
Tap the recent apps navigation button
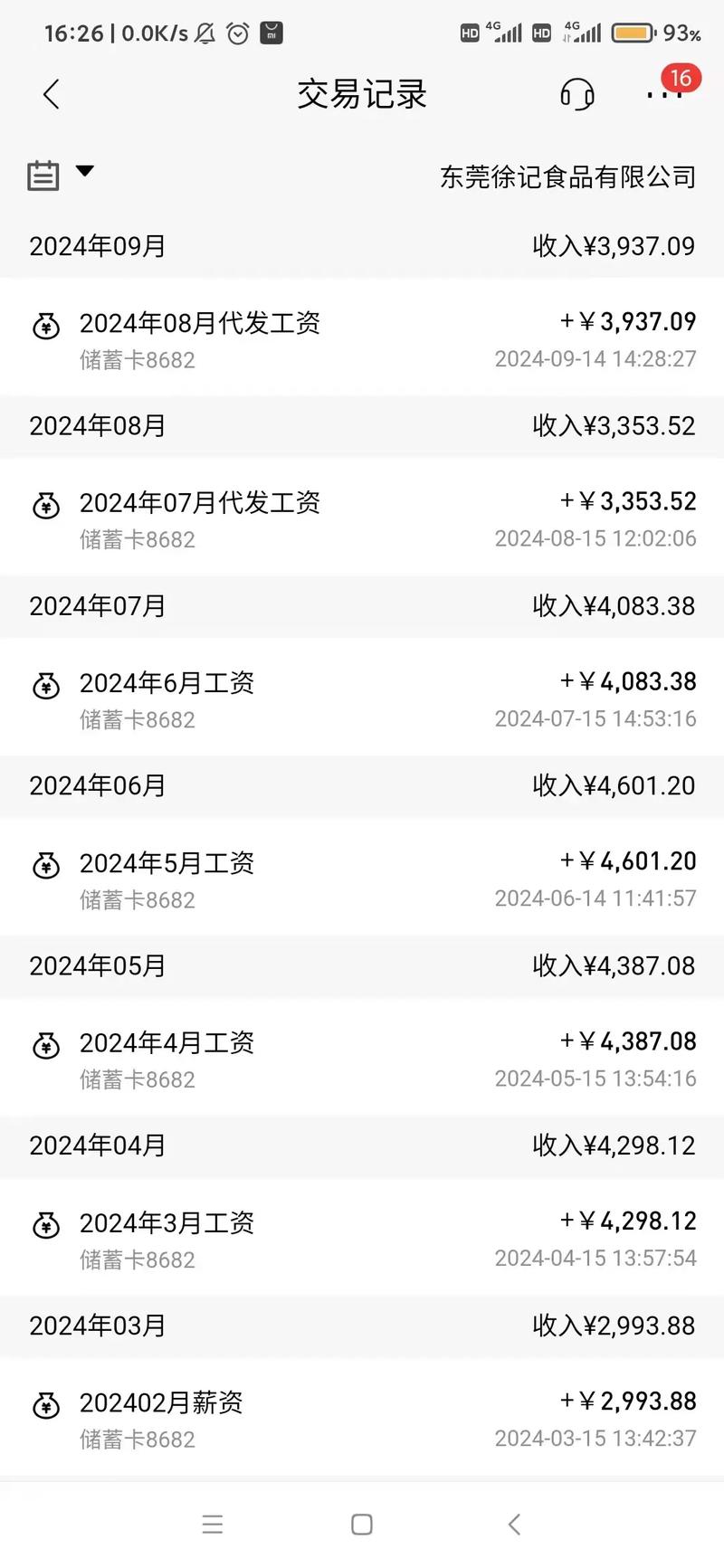213,1524
